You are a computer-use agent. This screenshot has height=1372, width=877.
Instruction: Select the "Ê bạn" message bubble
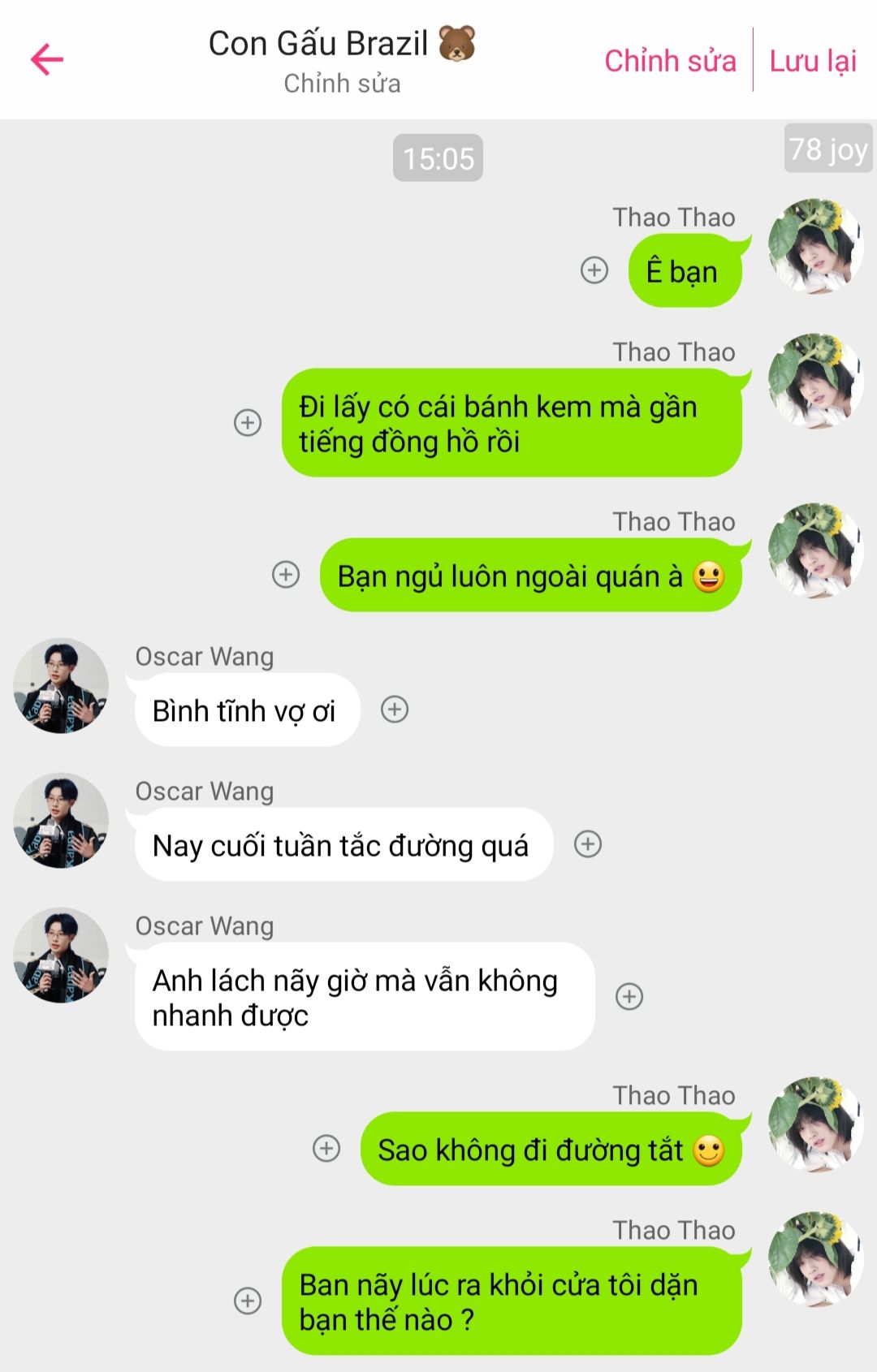point(684,271)
